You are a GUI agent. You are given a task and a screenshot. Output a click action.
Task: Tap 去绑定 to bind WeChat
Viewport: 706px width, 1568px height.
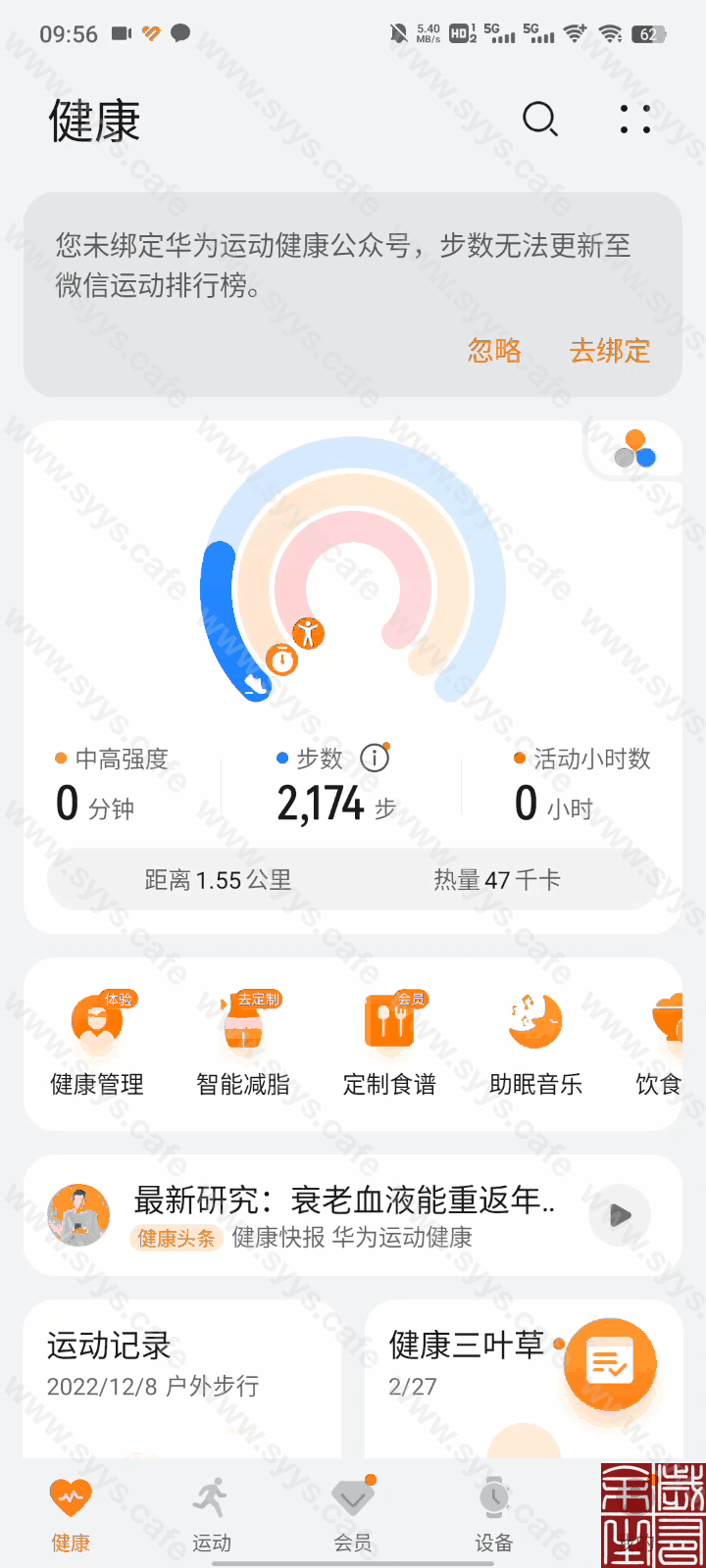[x=609, y=352]
